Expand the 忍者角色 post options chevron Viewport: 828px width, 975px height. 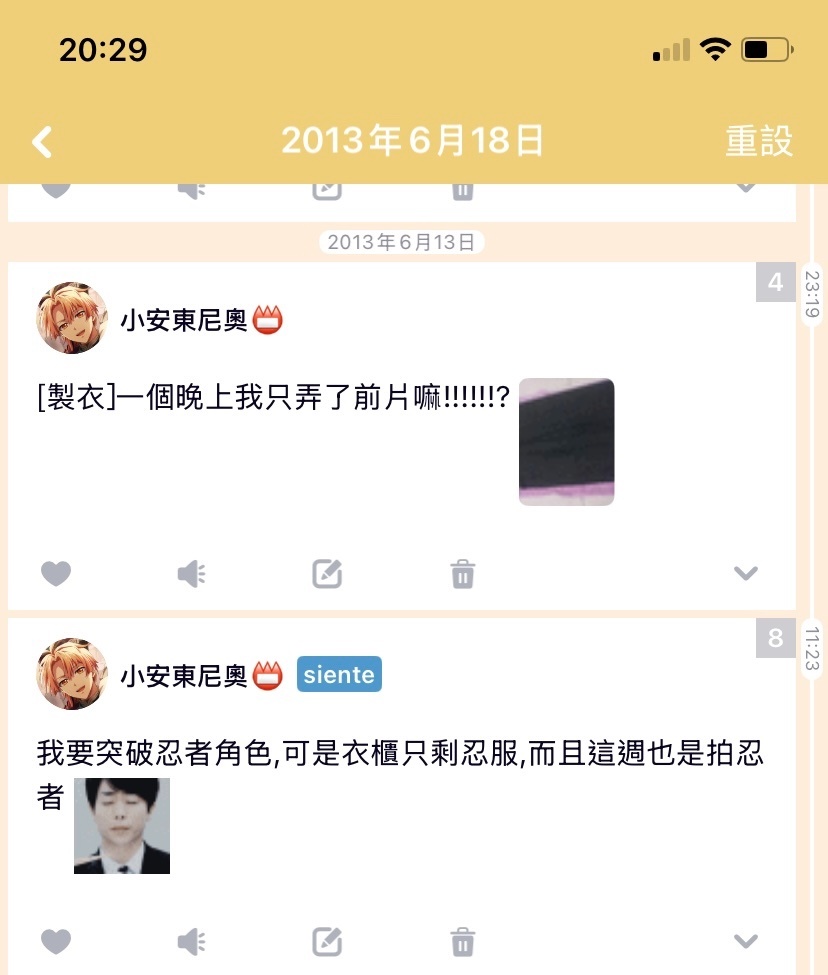click(745, 941)
